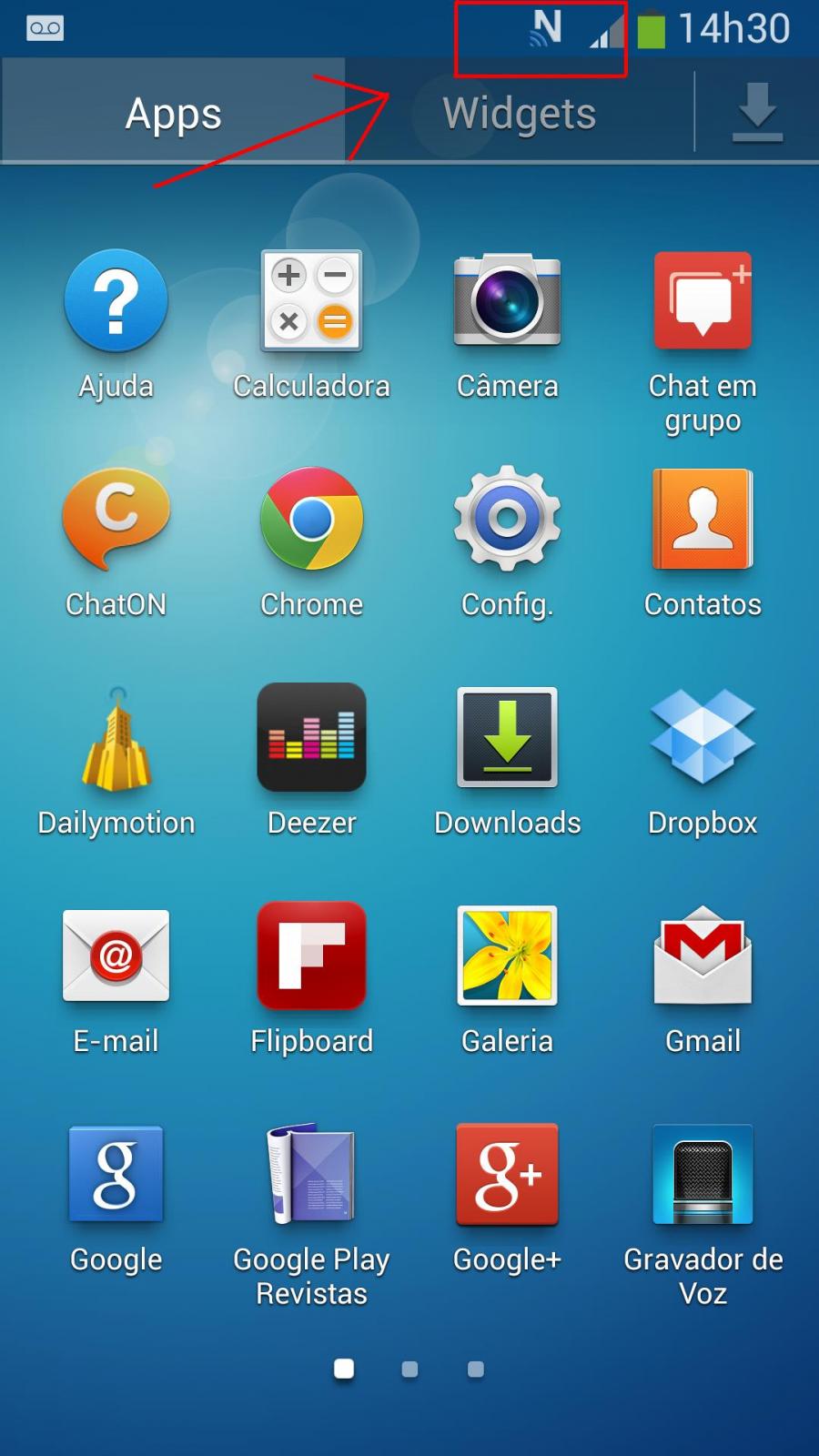
Task: Switch to the Widgets tab
Action: (x=519, y=114)
